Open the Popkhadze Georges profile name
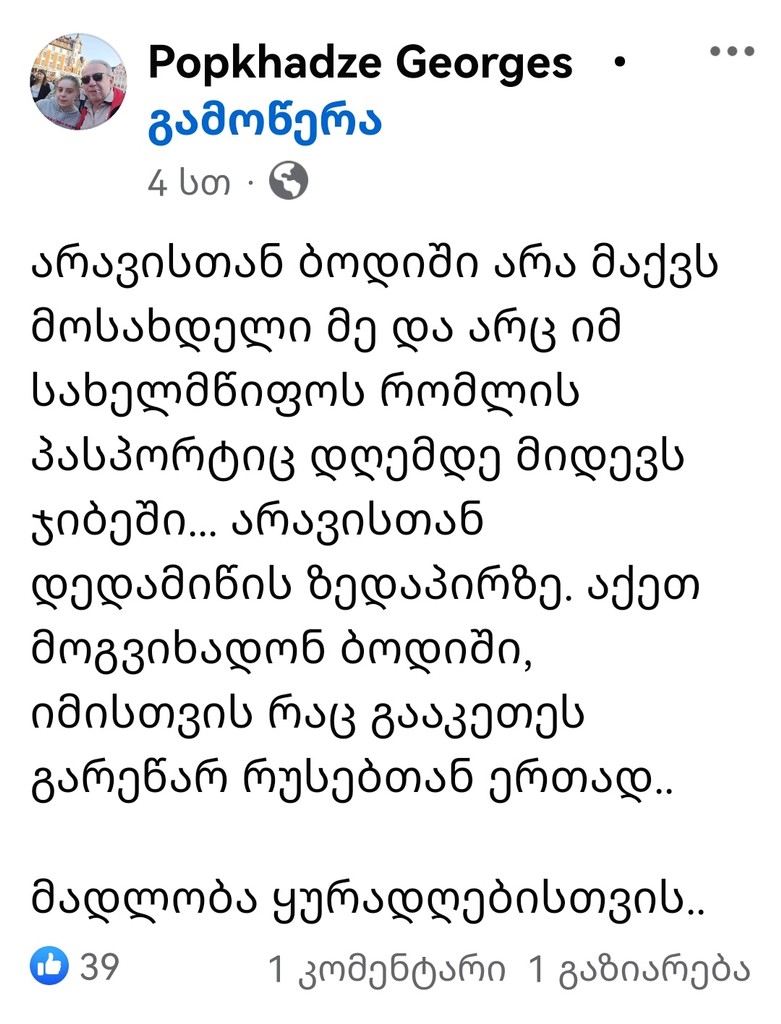Viewport: 781px width, 1024px height. click(x=360, y=63)
